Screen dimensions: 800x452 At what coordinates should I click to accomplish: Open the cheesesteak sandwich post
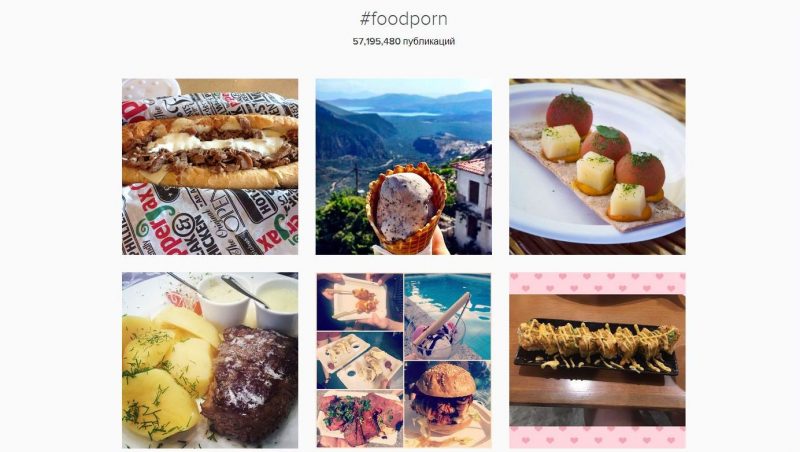[x=210, y=166]
